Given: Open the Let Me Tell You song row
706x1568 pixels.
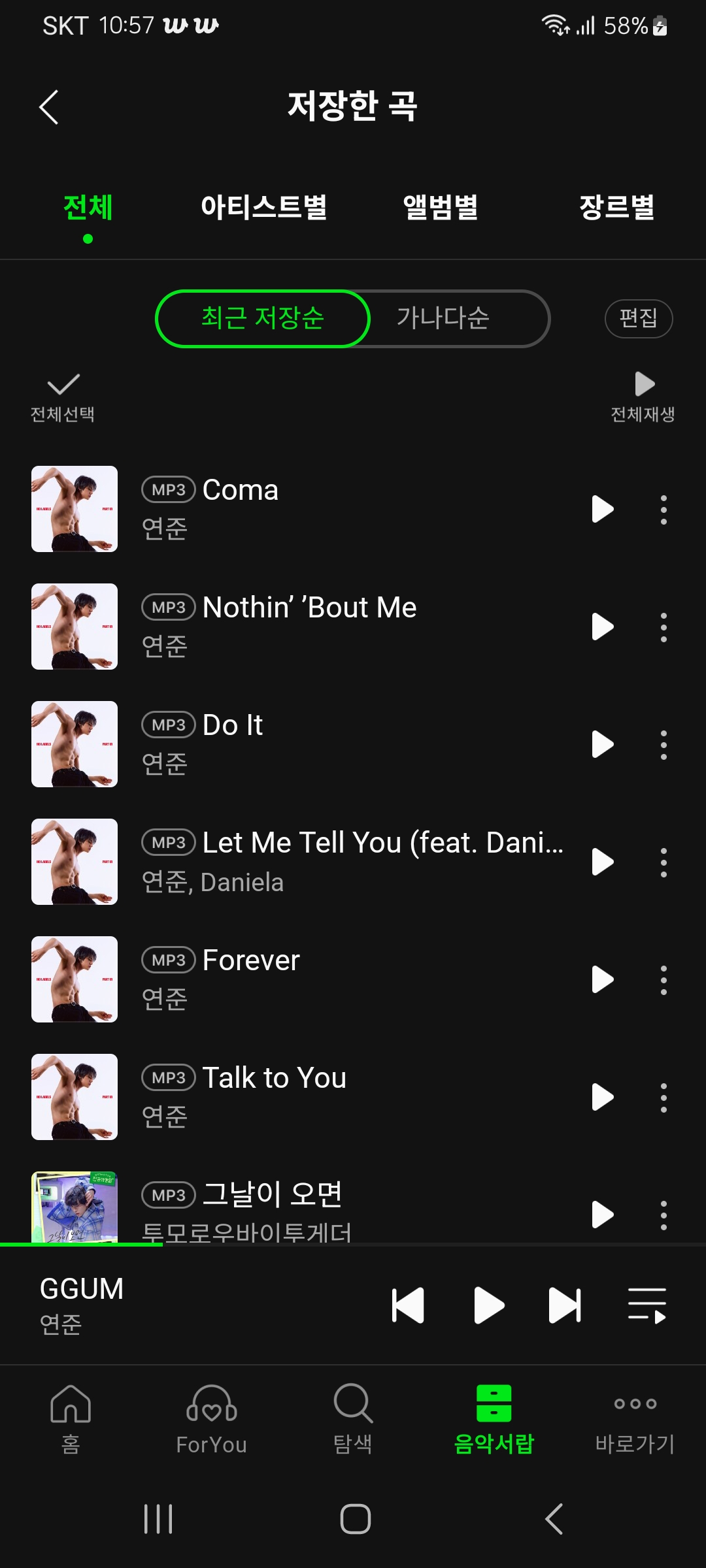Looking at the screenshot, I should (x=352, y=861).
